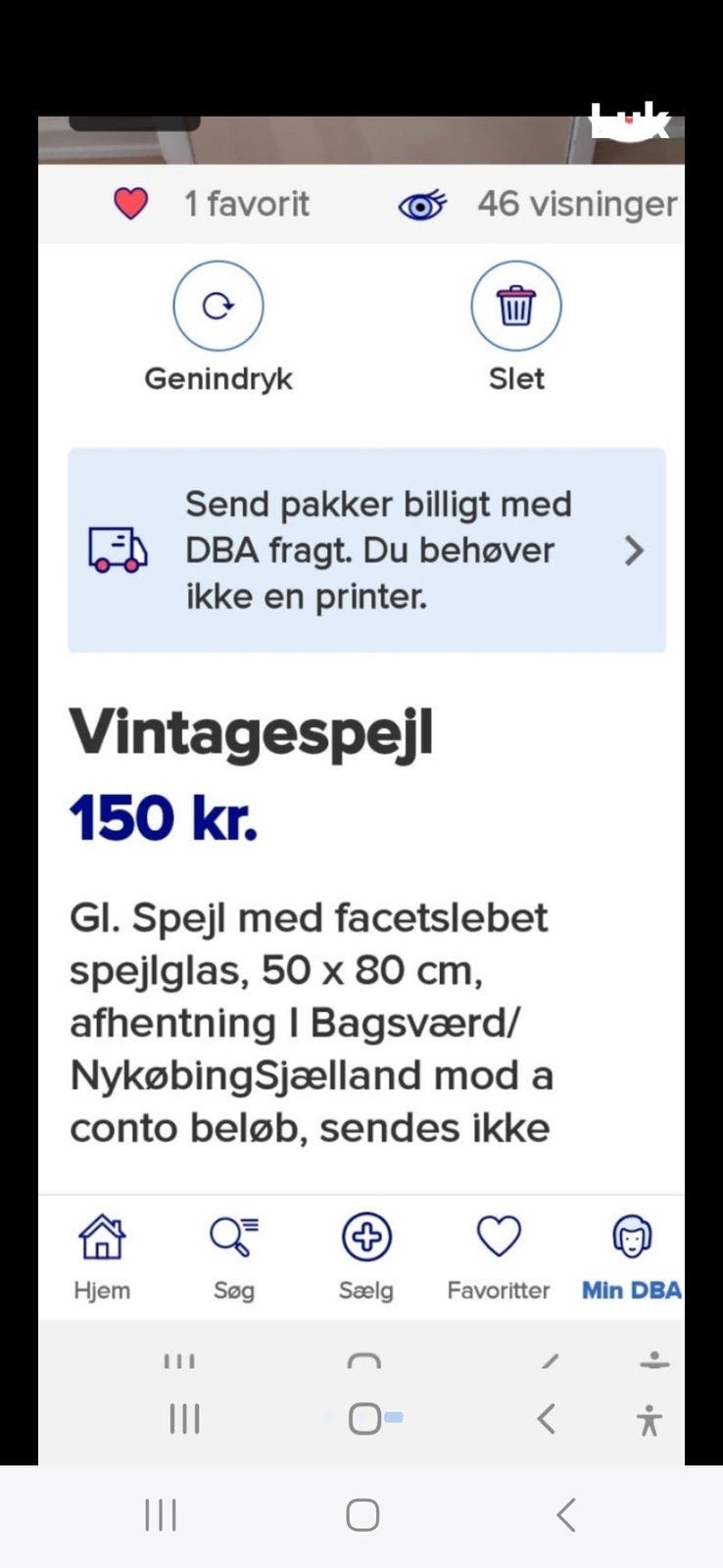
Task: Select the Genindryk repost icon
Action: (217, 305)
